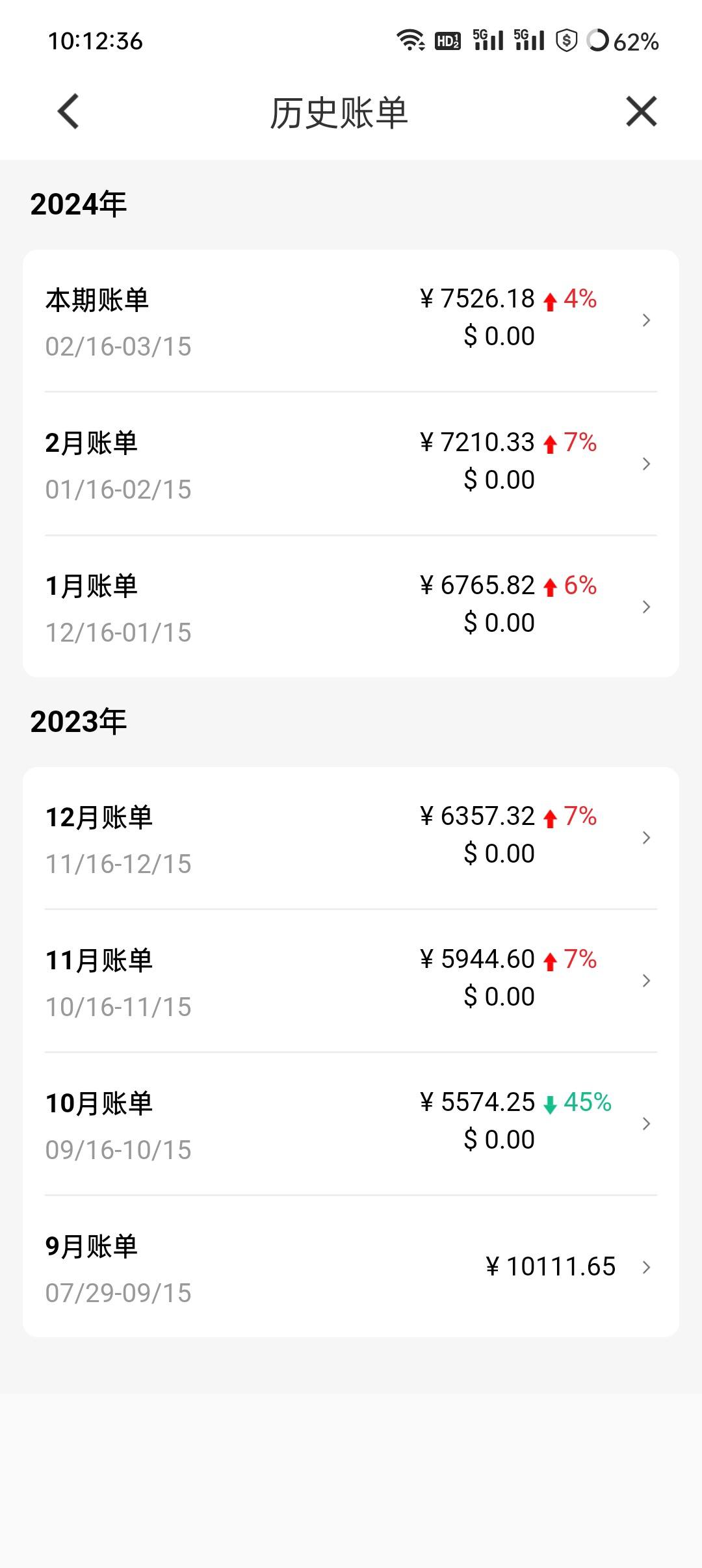
Task: View 9月账单 of ¥10111.65
Action: tap(351, 1267)
